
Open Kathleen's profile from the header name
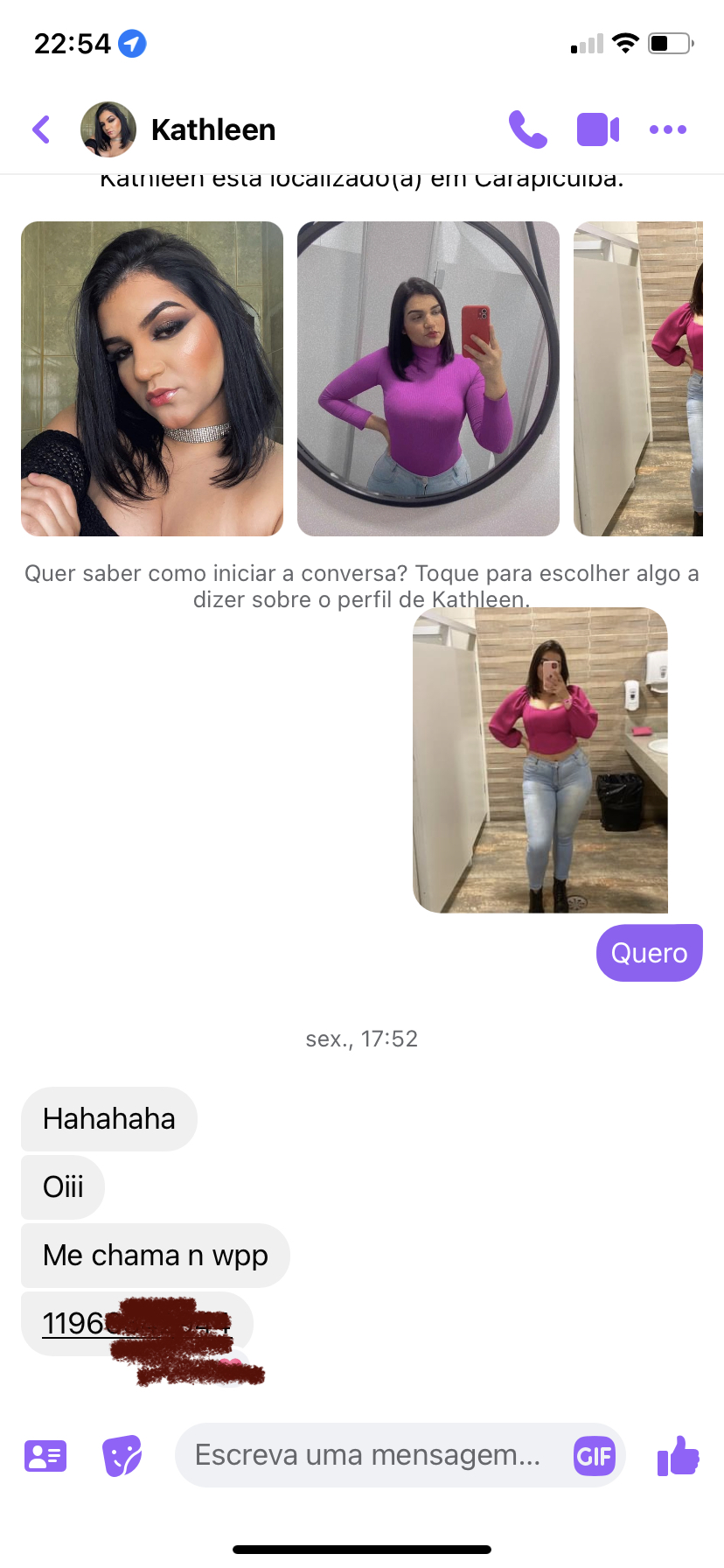(213, 129)
